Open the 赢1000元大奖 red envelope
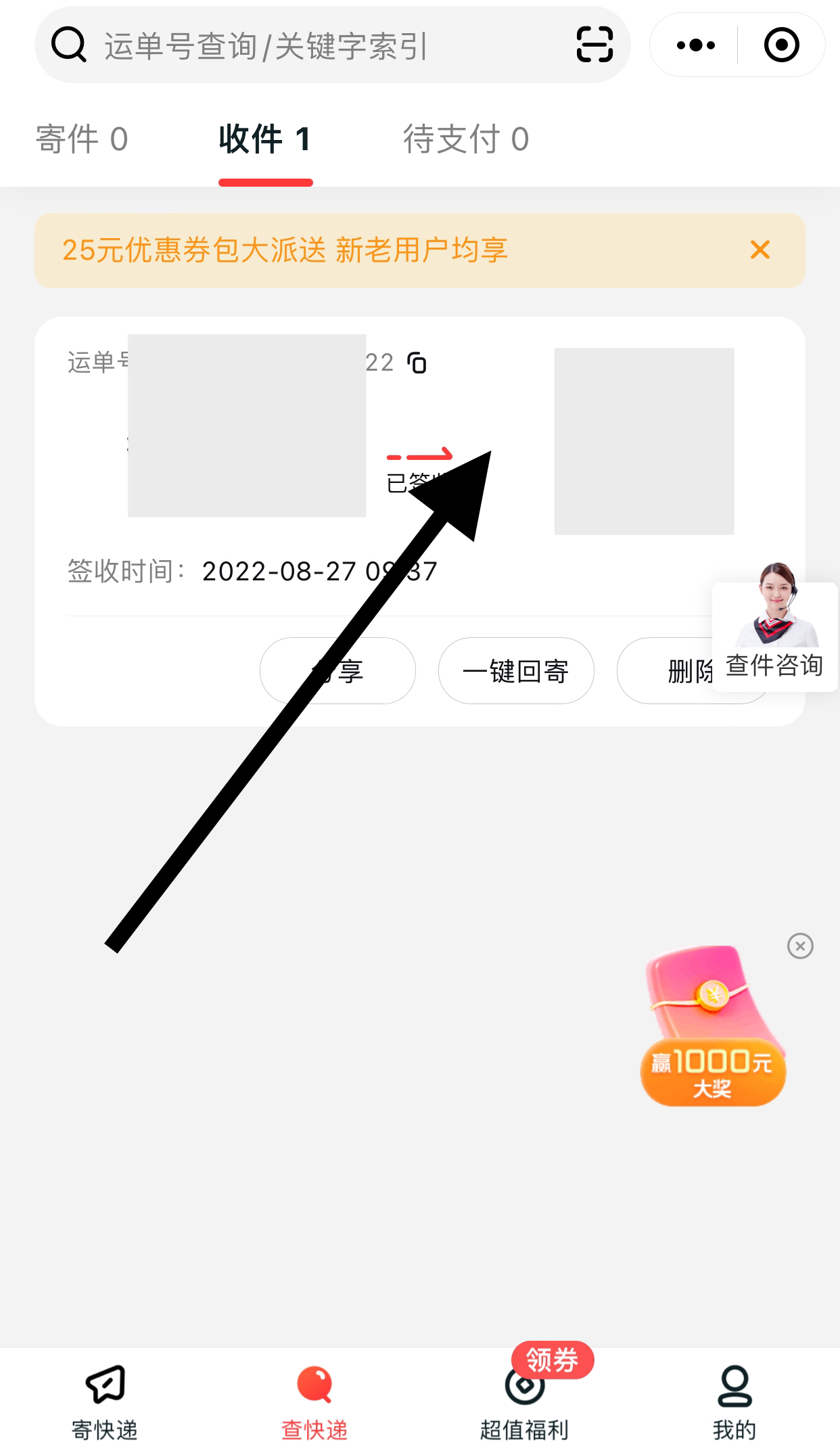Viewport: 840px width, 1453px height. [712, 1028]
